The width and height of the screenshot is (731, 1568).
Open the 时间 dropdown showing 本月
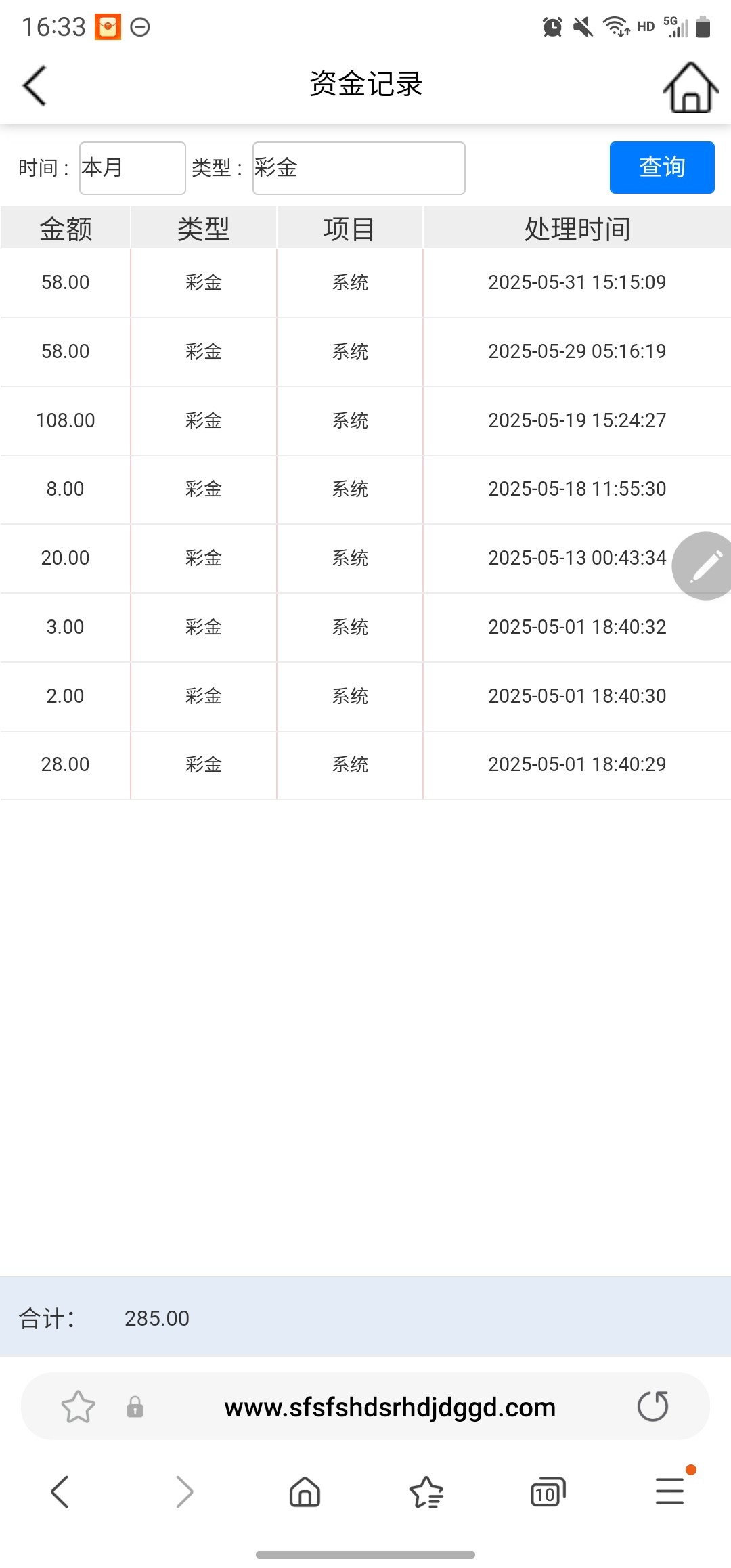(x=133, y=168)
